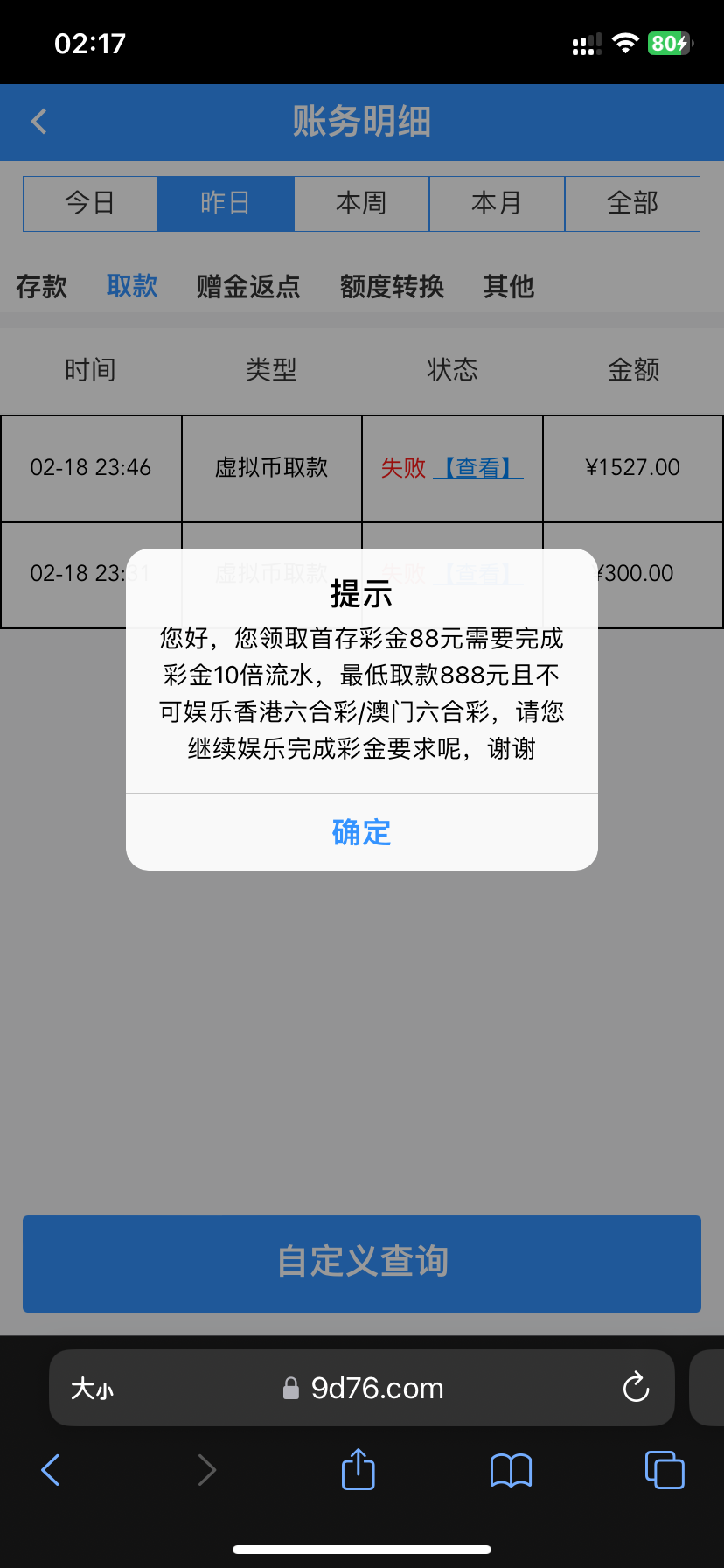This screenshot has width=724, height=1568.
Task: Open the Safari share sheet icon
Action: 357,1470
